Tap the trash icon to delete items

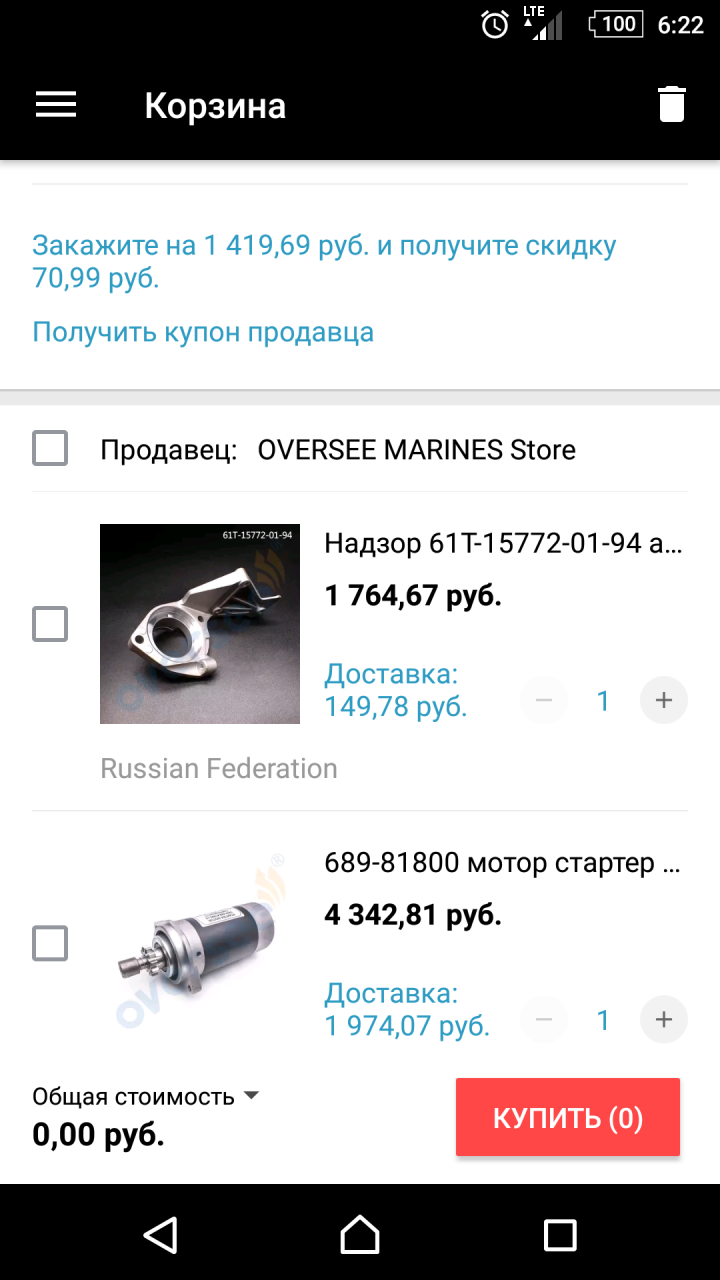pyautogui.click(x=672, y=105)
